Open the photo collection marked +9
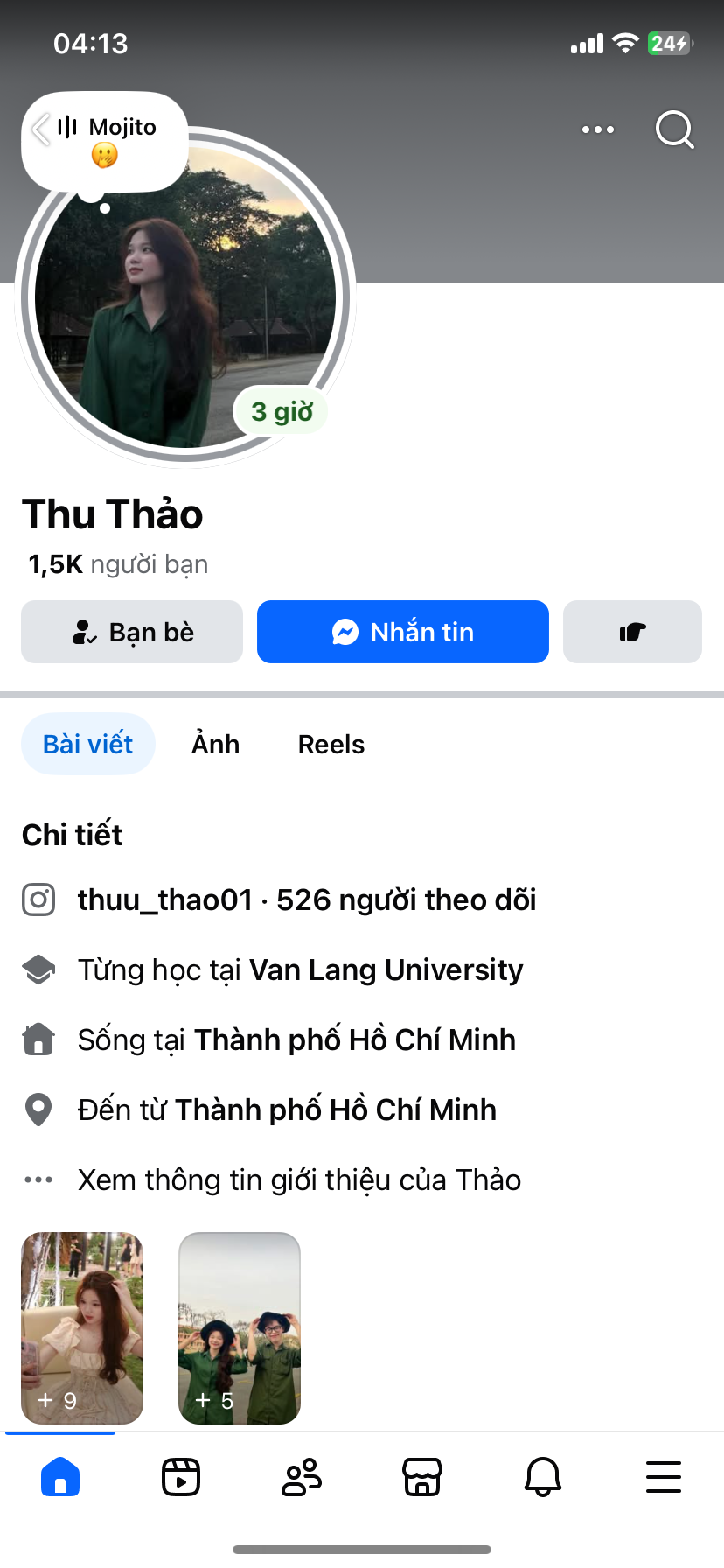Viewport: 724px width, 1568px height. tap(82, 1327)
